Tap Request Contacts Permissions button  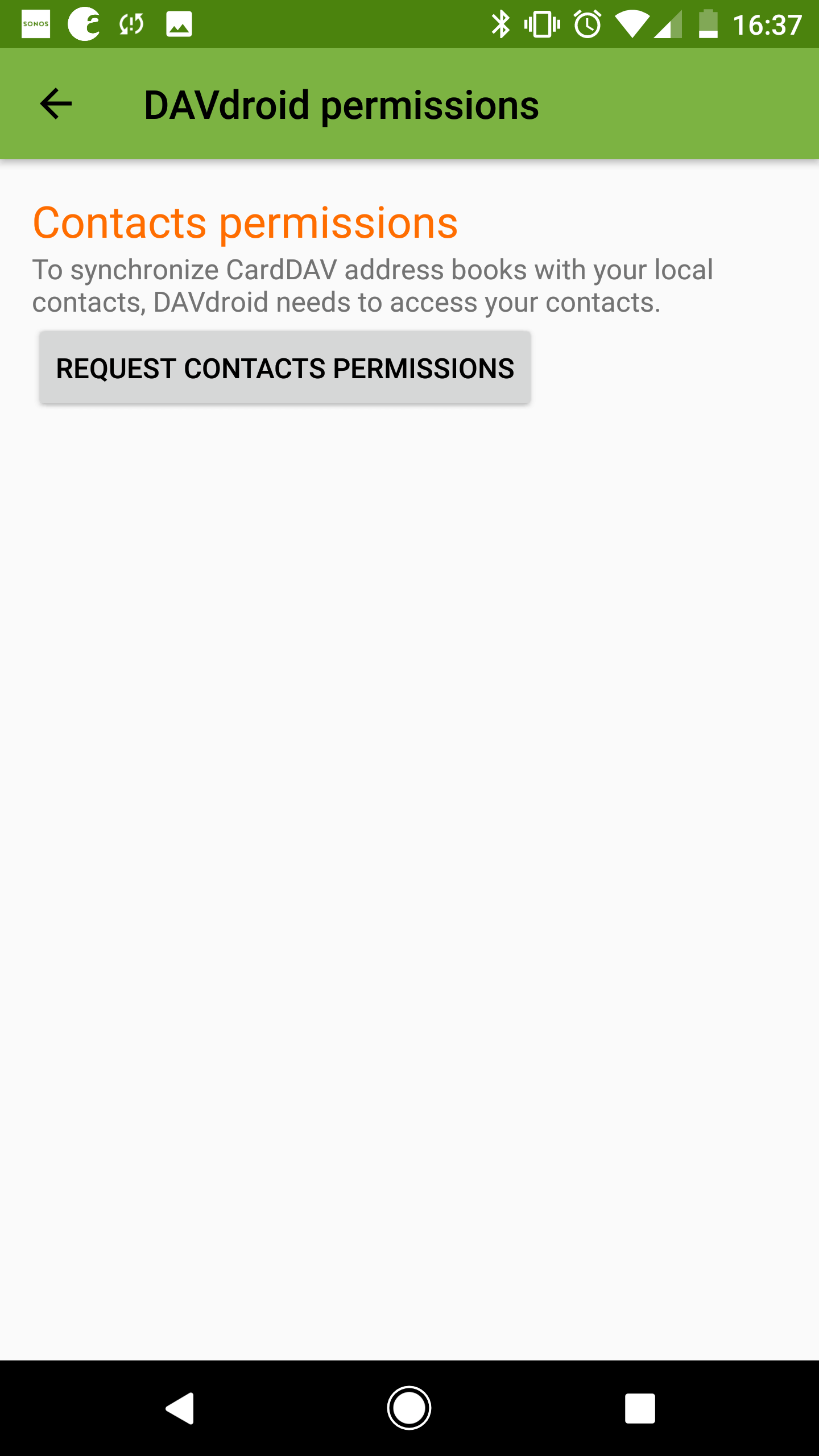[285, 367]
